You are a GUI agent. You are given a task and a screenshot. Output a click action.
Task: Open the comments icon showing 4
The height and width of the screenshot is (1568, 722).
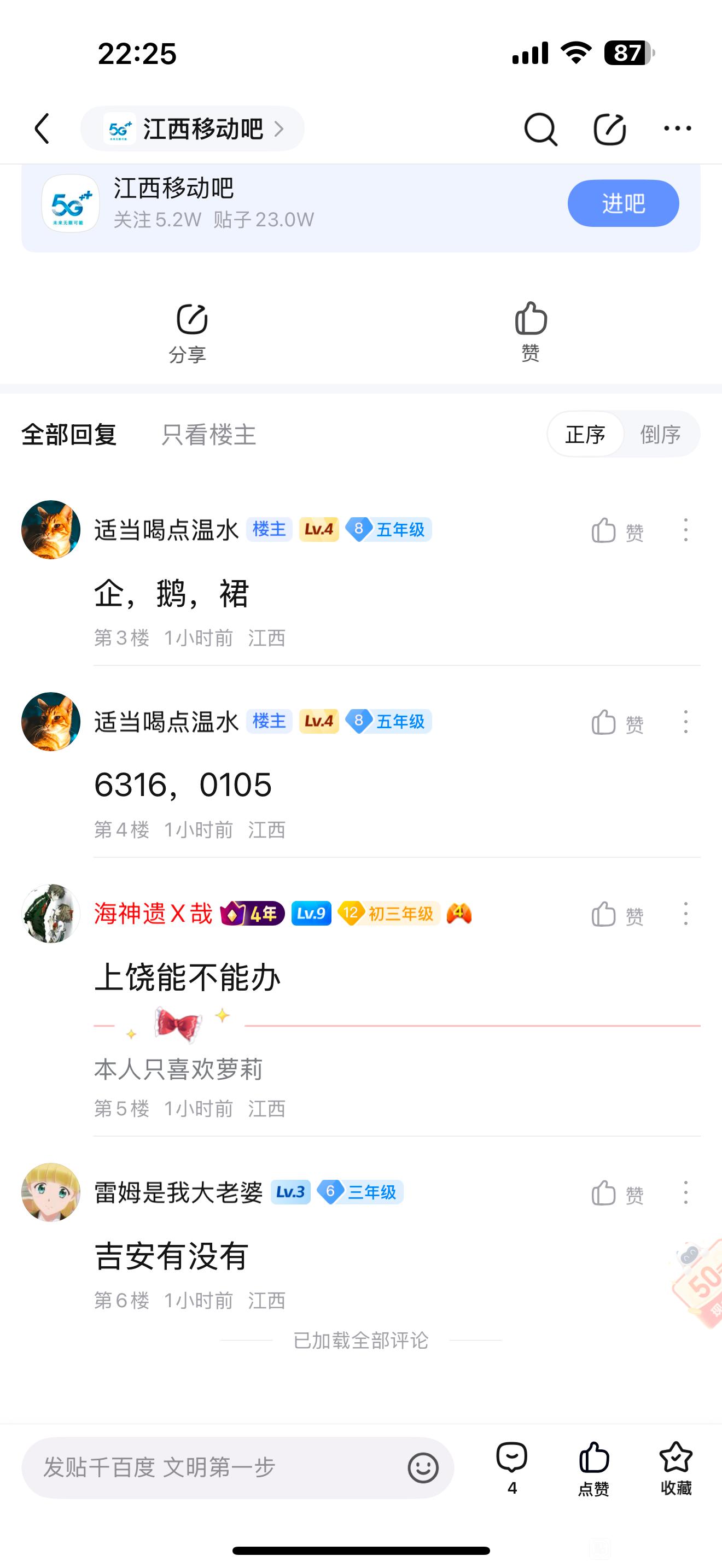[x=512, y=1467]
